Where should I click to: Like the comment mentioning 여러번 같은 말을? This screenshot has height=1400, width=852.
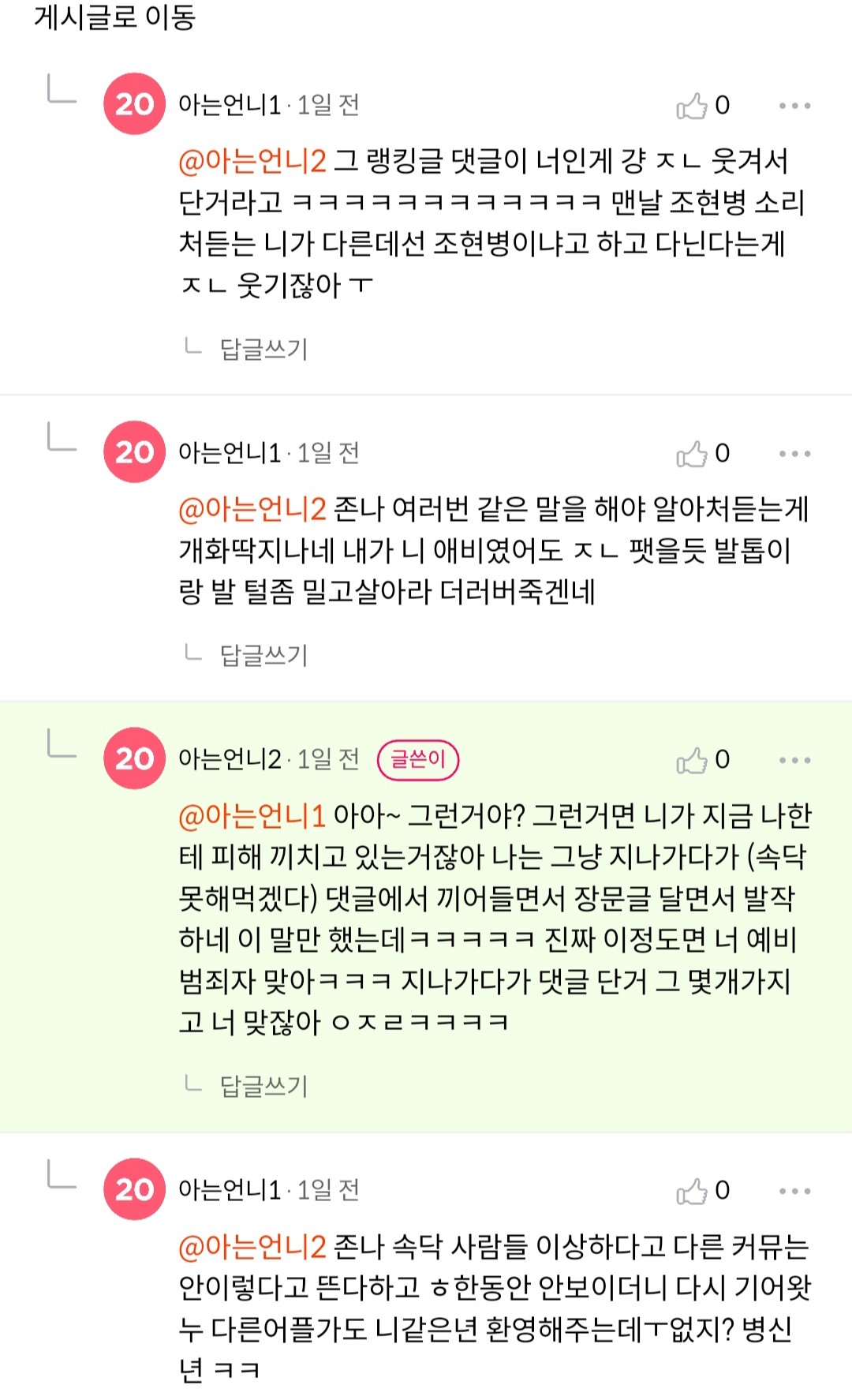[x=703, y=453]
